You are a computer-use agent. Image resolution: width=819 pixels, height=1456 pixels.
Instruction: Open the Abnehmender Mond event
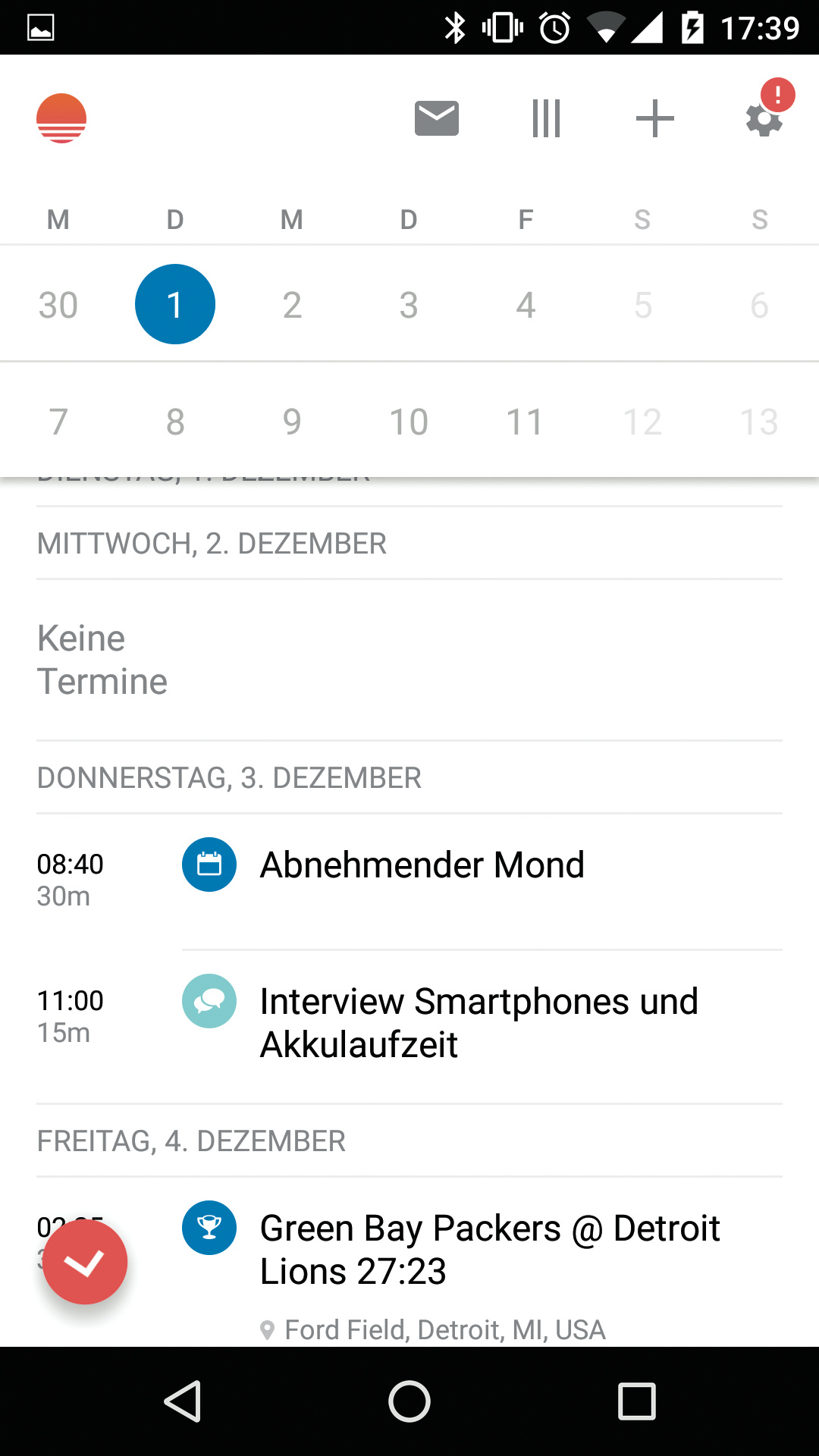tap(422, 865)
